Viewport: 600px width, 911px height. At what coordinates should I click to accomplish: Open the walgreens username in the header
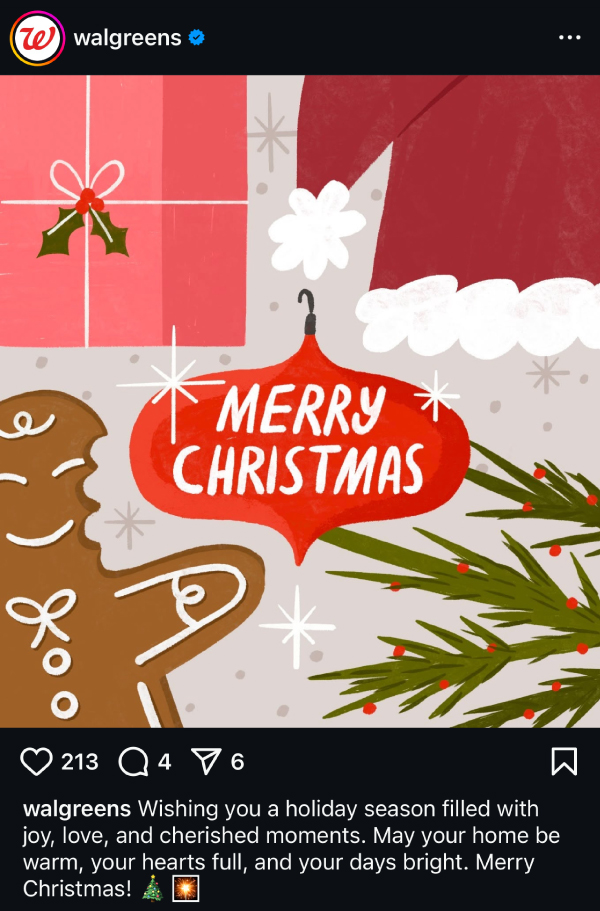click(x=127, y=38)
